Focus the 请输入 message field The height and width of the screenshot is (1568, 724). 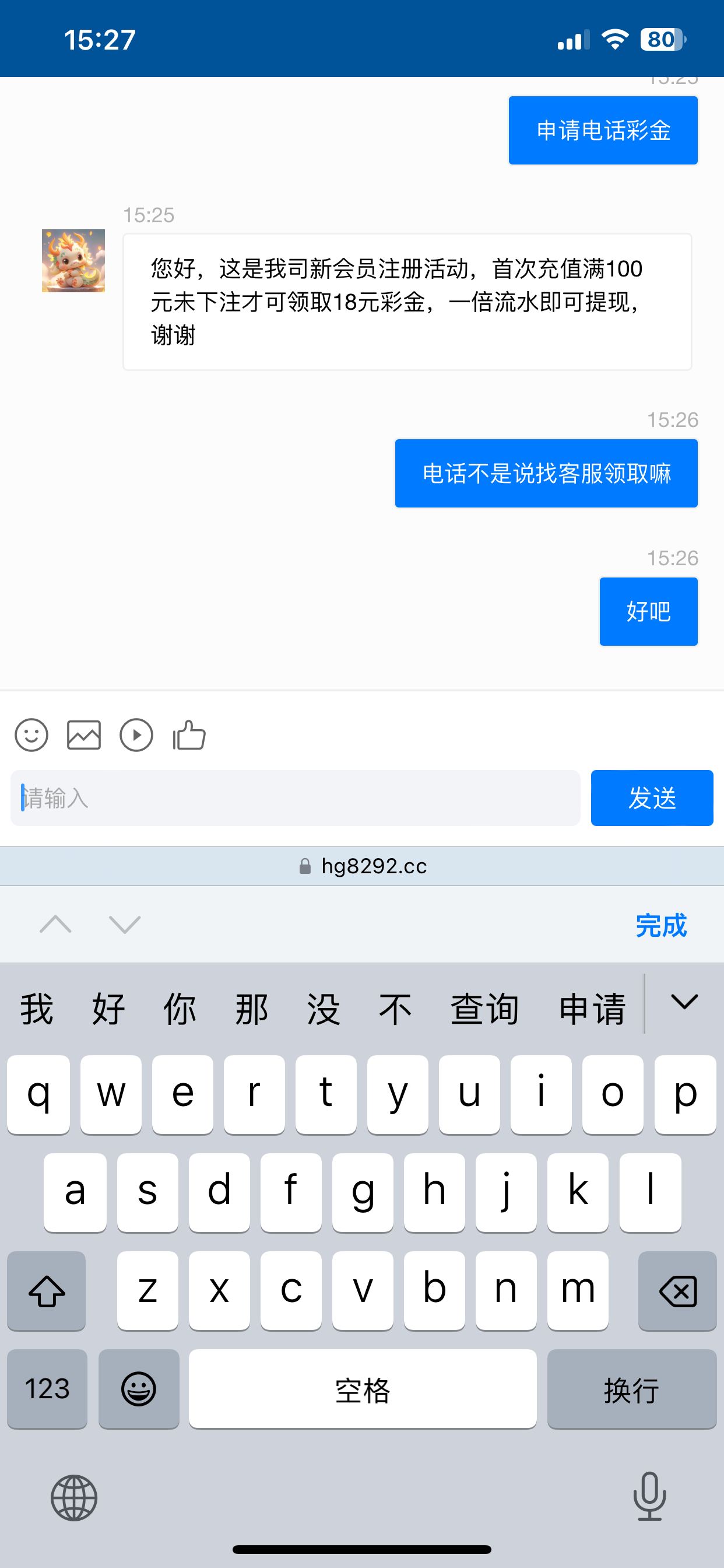295,798
